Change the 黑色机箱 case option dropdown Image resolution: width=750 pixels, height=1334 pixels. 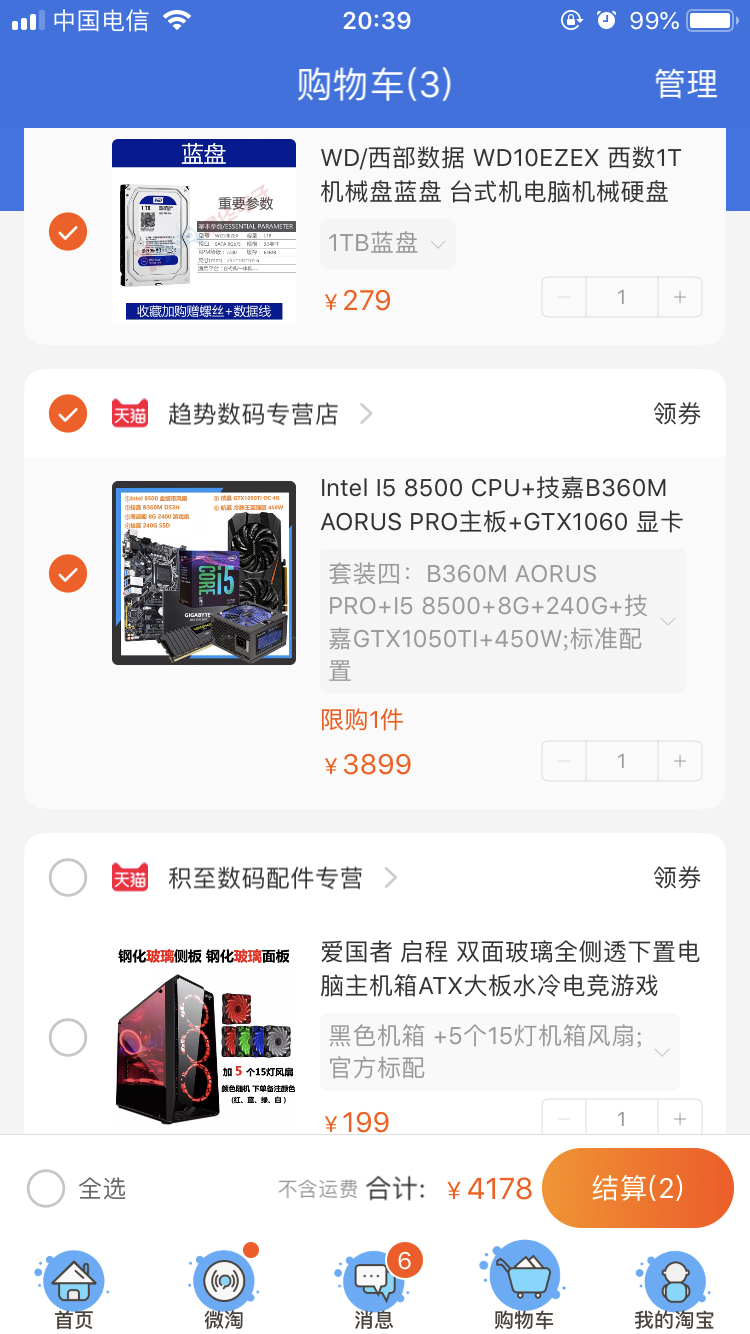coord(500,1052)
